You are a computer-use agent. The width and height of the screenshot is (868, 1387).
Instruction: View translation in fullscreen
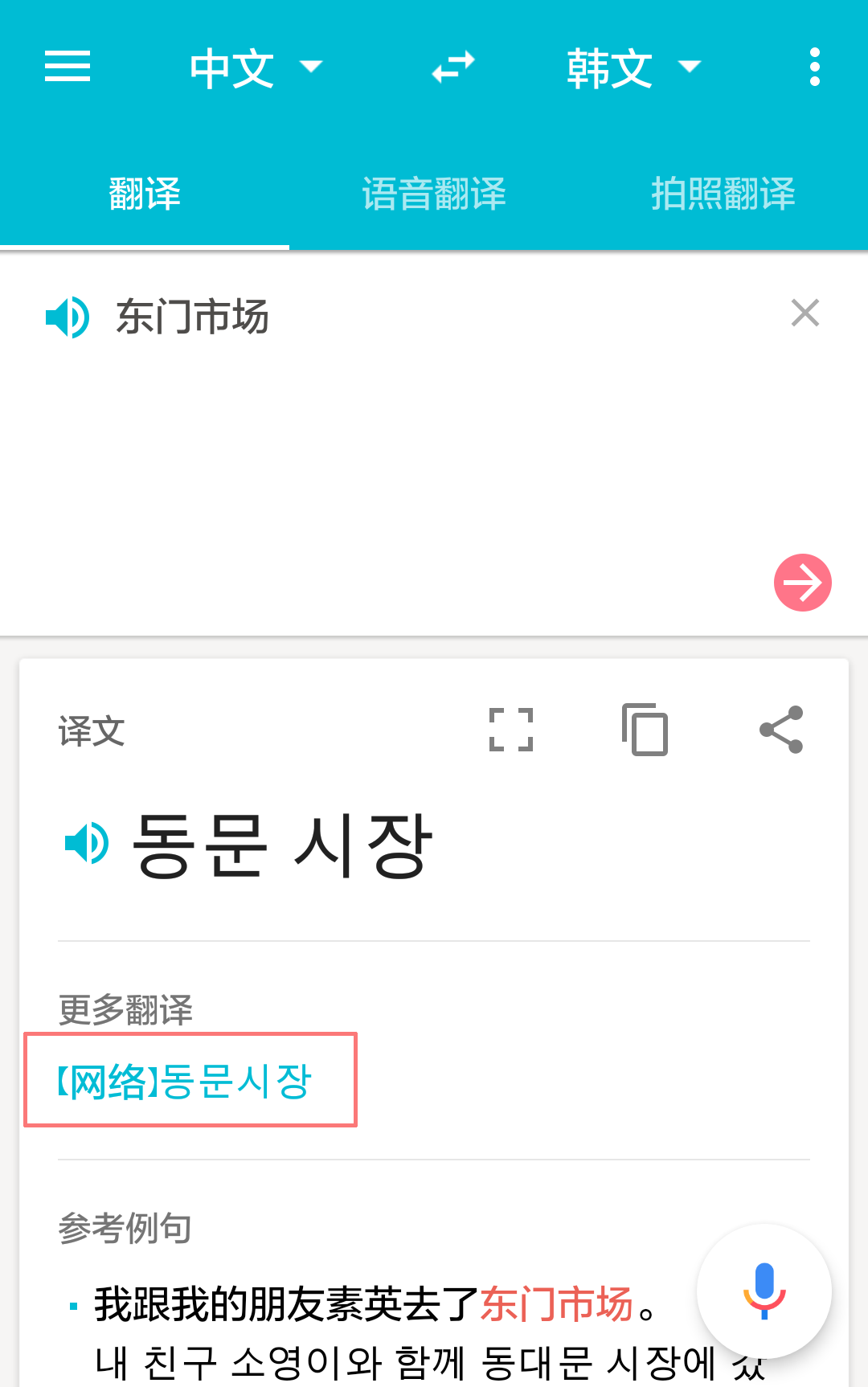tap(511, 730)
